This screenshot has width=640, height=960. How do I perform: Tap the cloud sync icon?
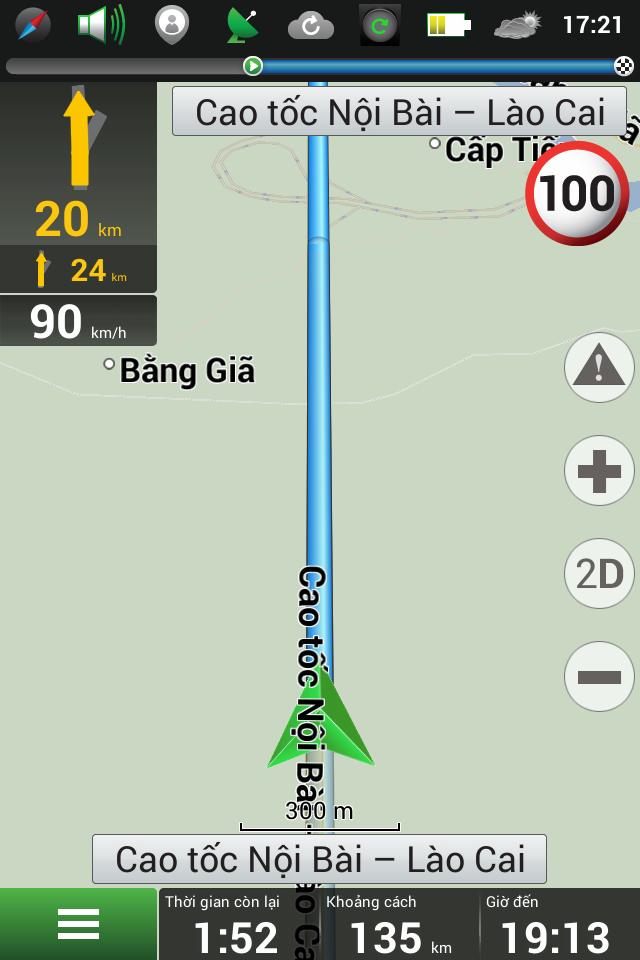click(x=310, y=25)
